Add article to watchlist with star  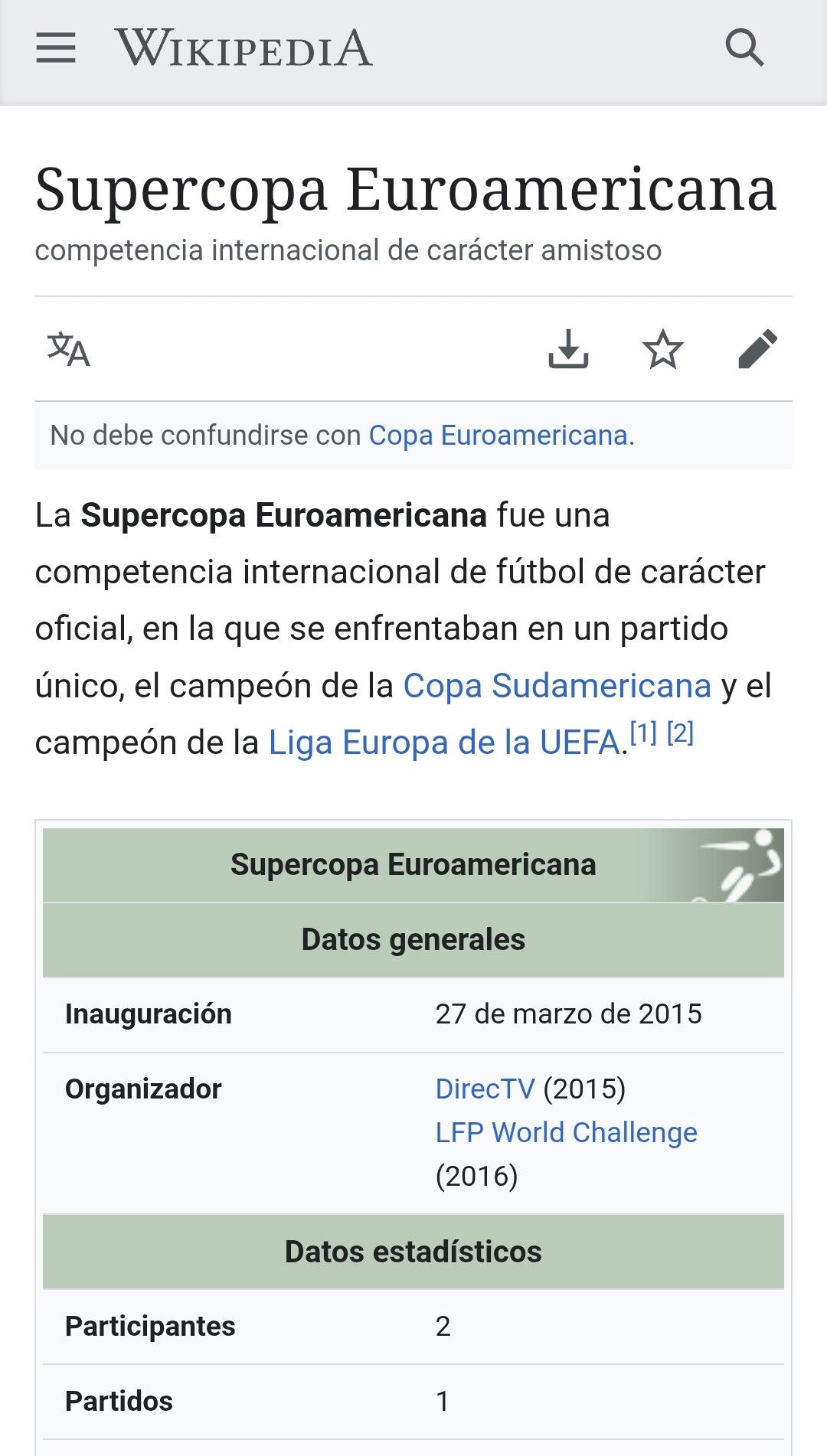pyautogui.click(x=662, y=349)
